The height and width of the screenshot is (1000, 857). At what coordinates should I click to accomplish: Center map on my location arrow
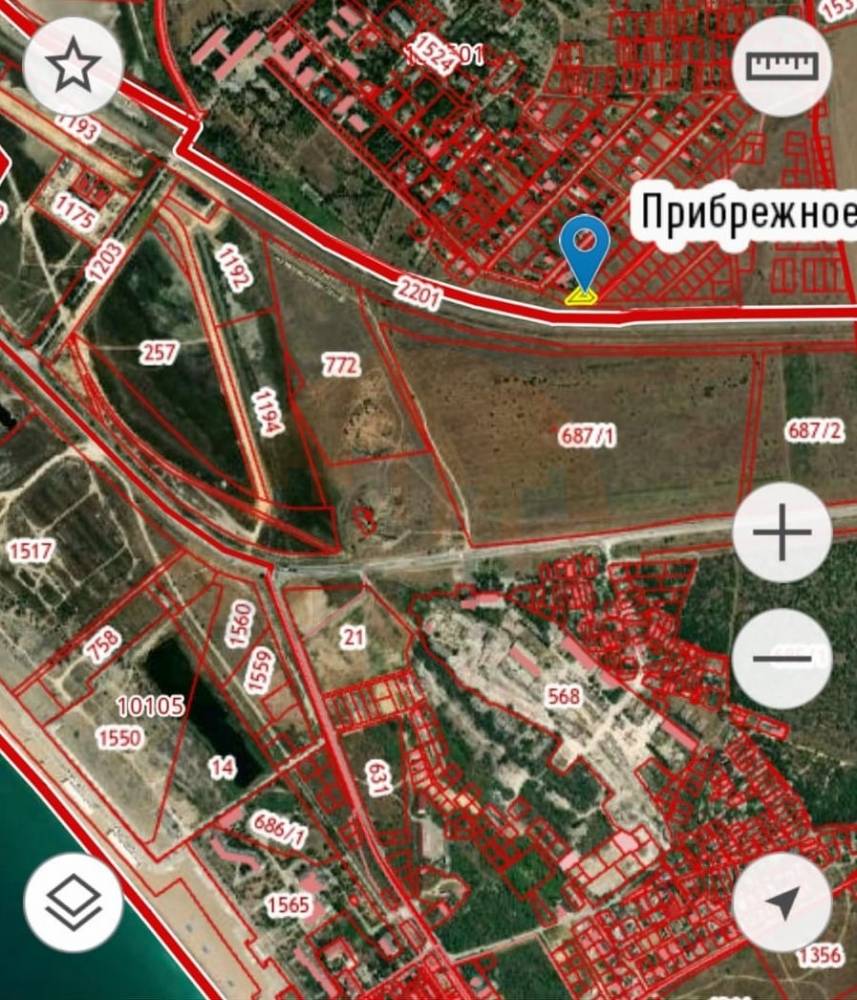[782, 902]
